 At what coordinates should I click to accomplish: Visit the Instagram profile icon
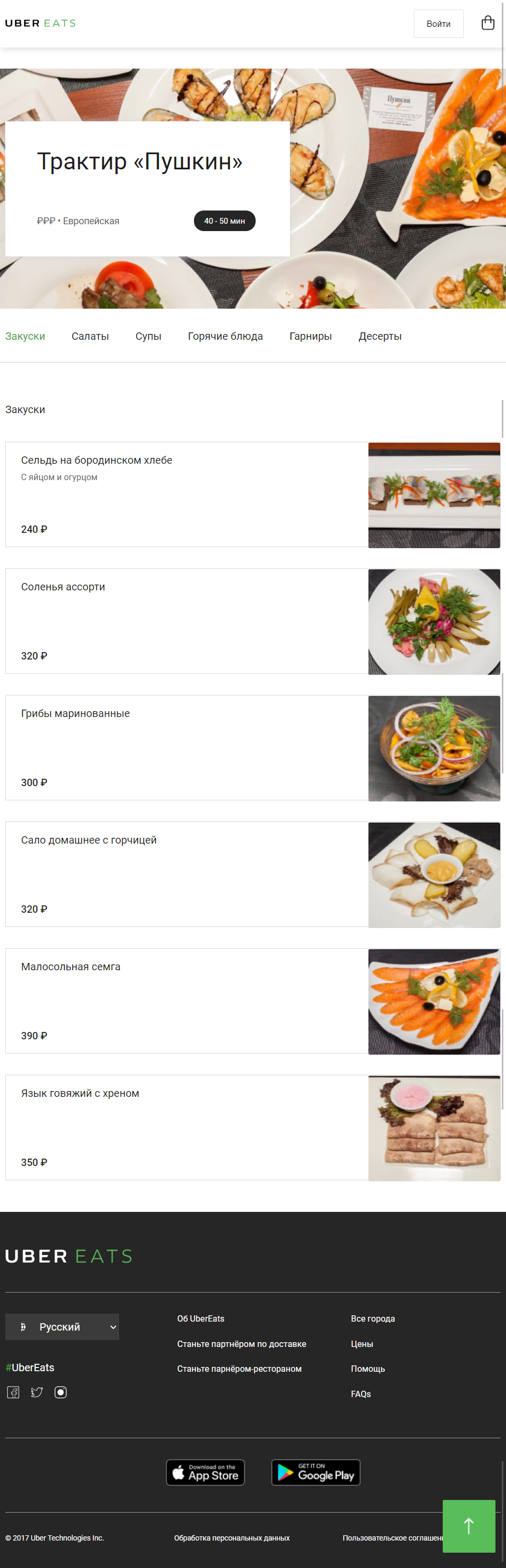61,1392
